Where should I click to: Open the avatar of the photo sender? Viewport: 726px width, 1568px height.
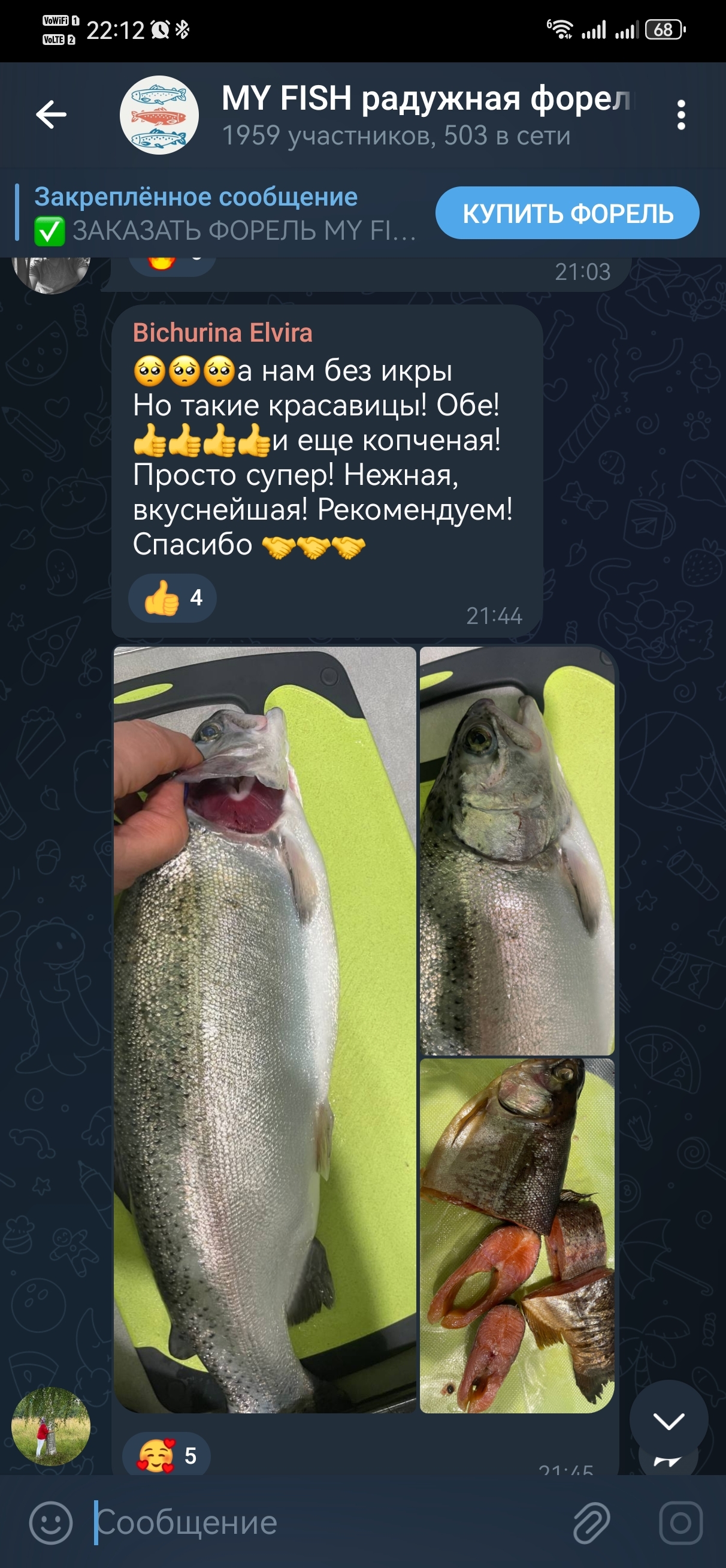tap(51, 1426)
